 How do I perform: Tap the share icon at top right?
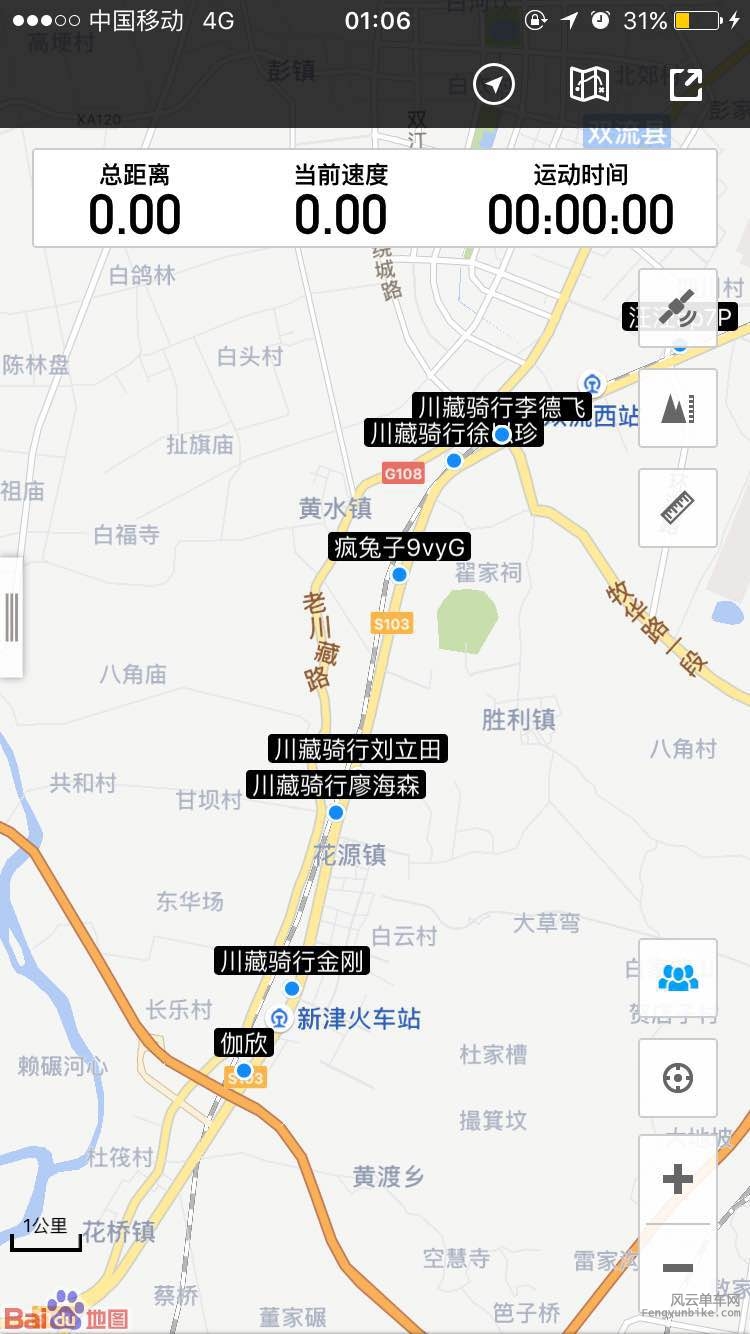686,85
